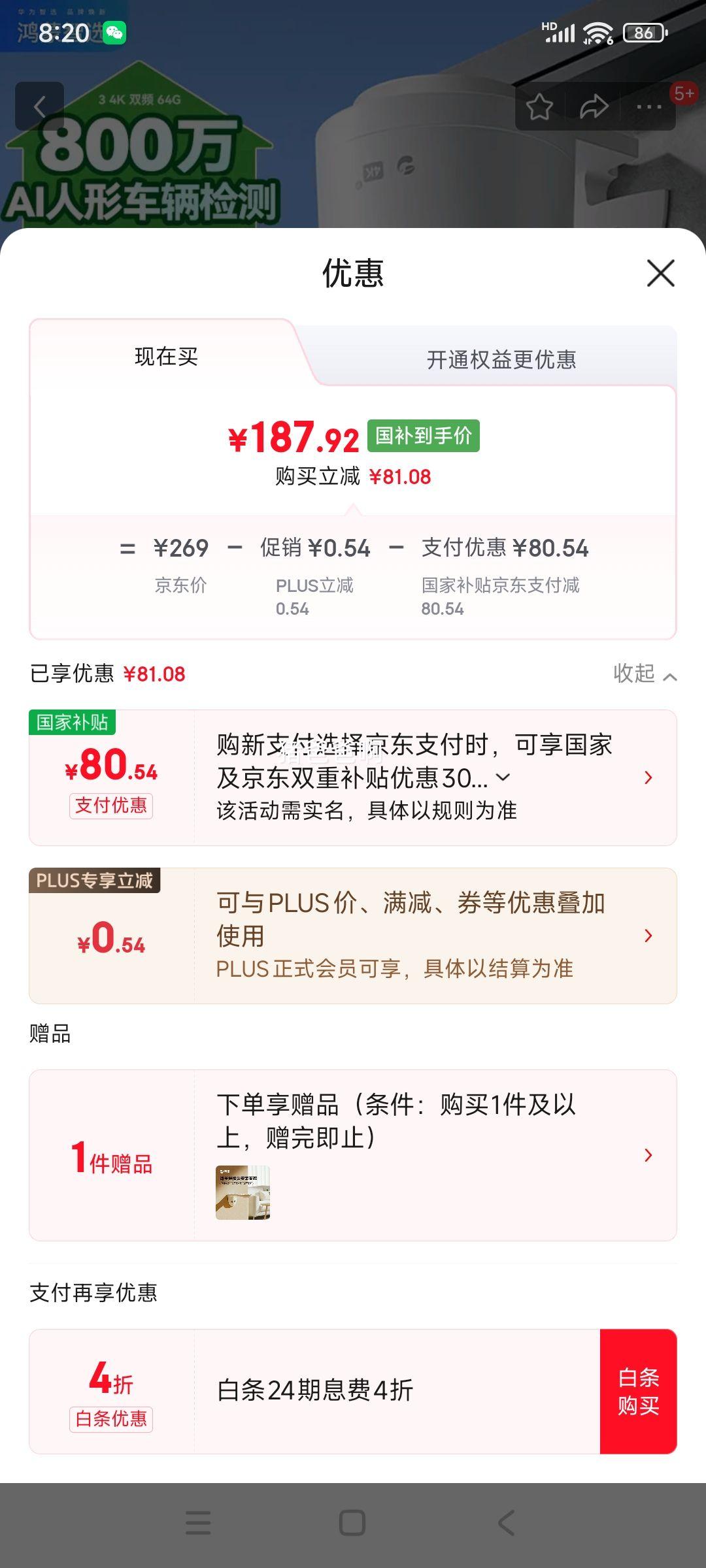Switch to 开通权益更优惠 tab

[501, 359]
